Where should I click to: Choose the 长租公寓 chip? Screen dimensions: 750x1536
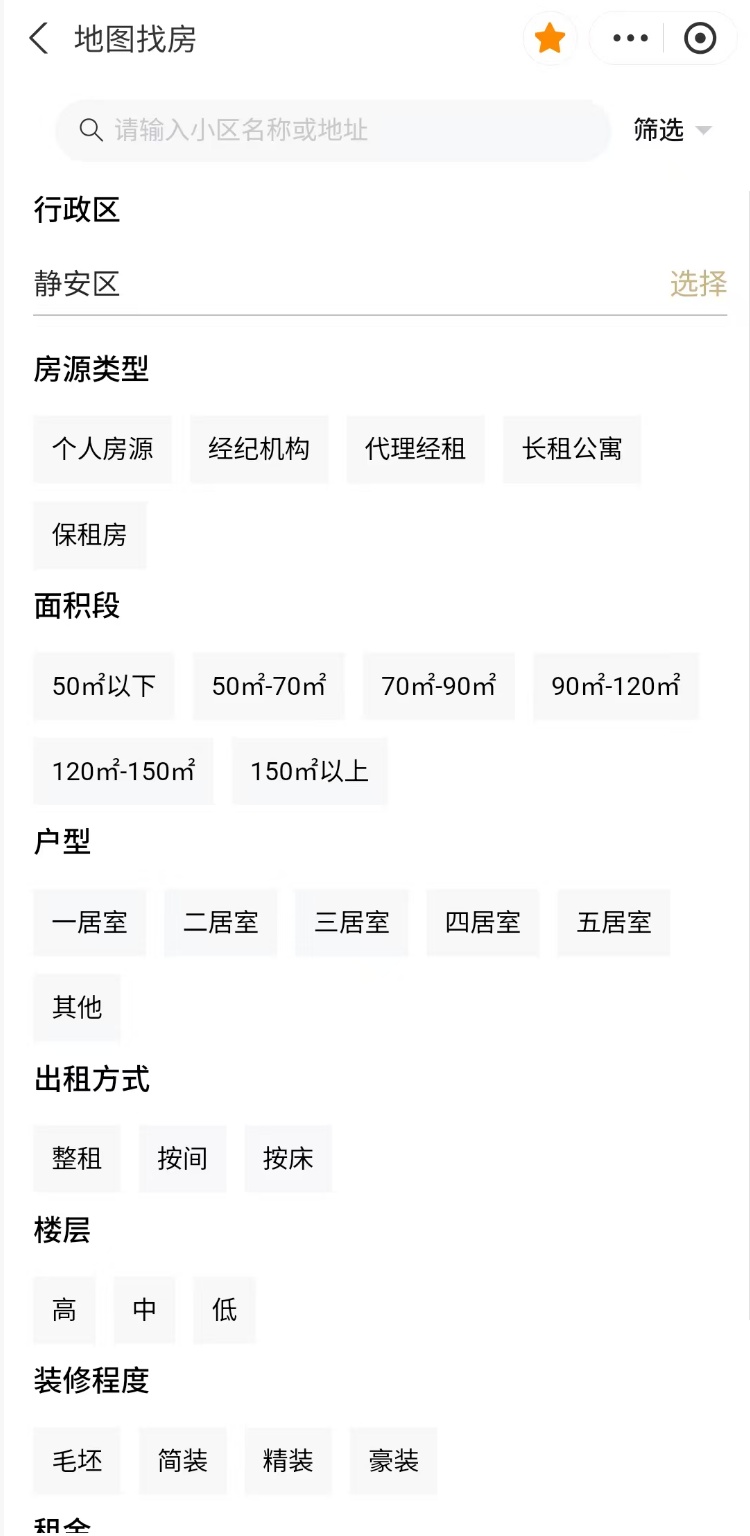pyautogui.click(x=572, y=449)
